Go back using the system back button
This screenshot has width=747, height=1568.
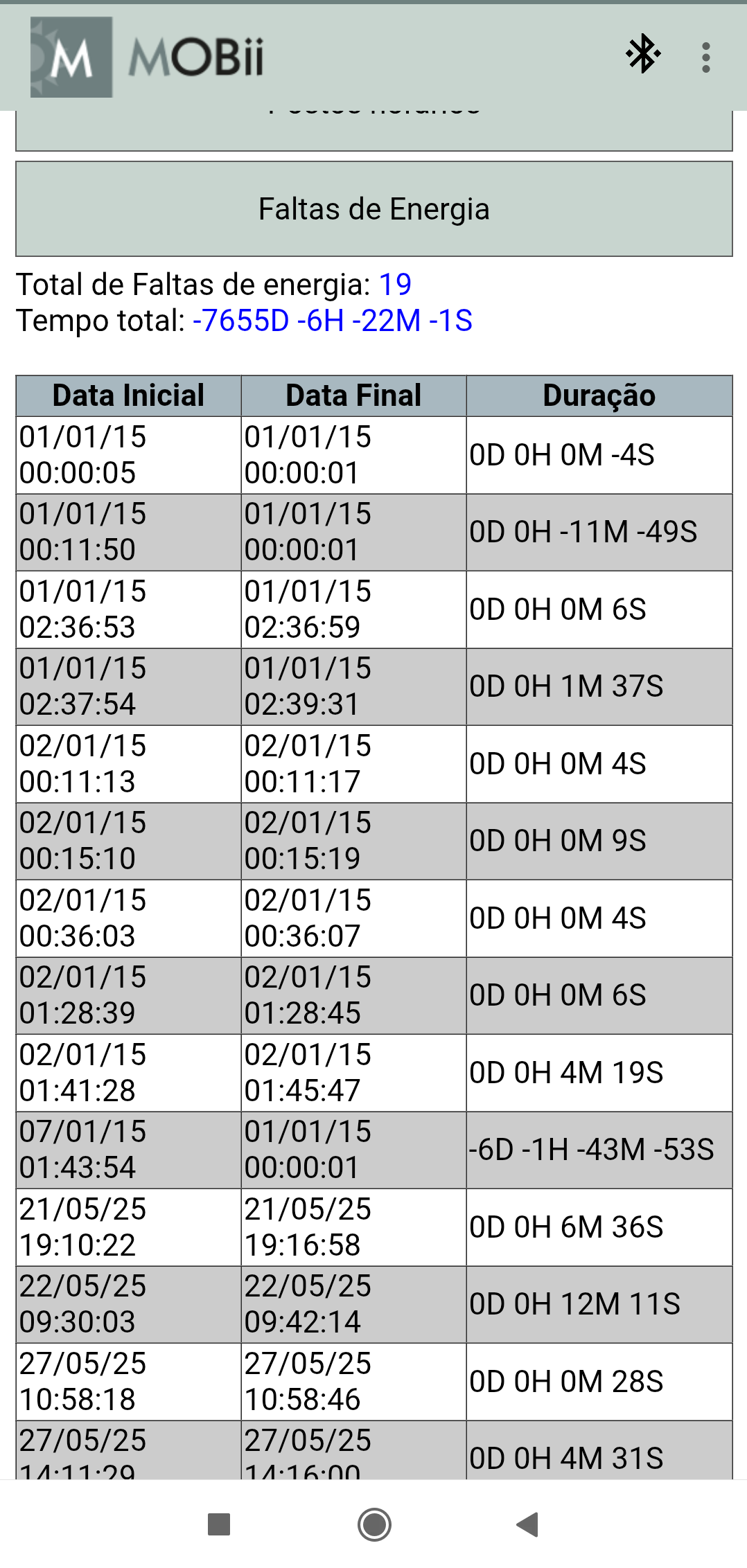pos(528,1524)
